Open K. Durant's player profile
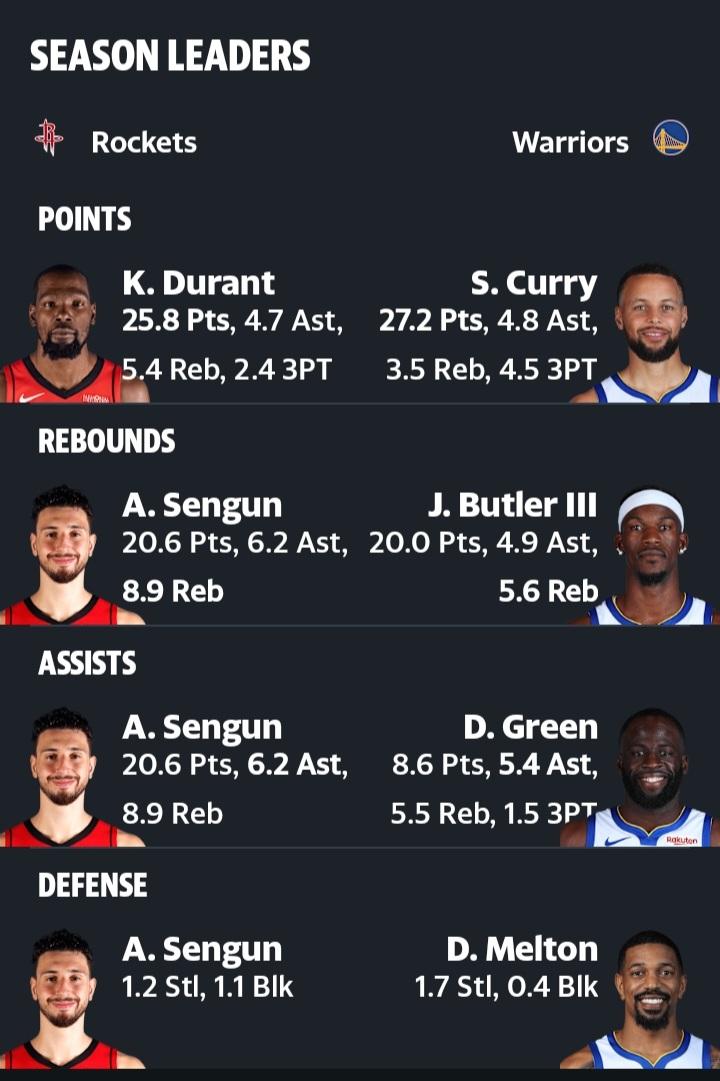The image size is (720, 1081). pos(199,283)
